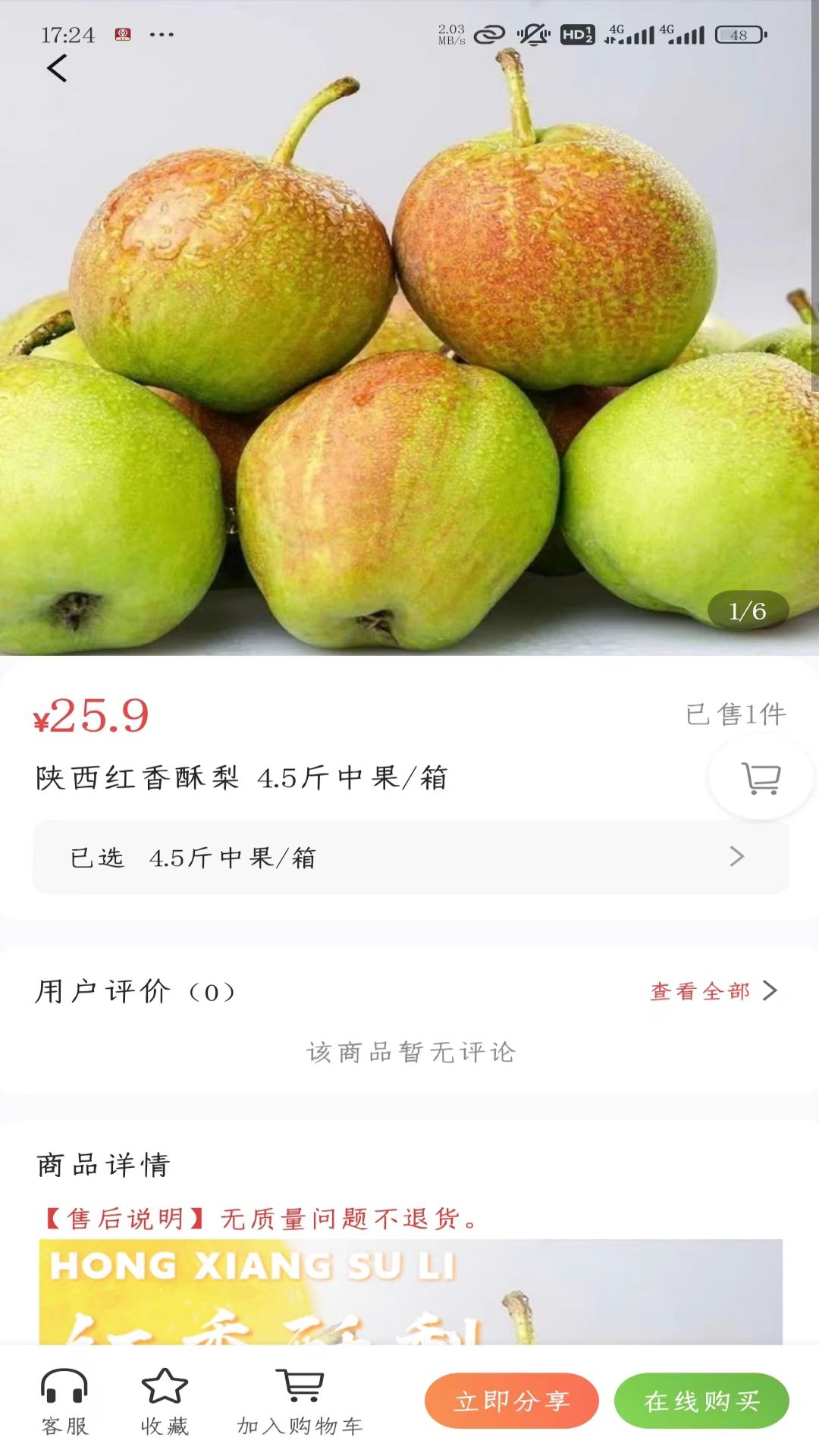Tap the 1/6 image page indicator
819x1456 pixels.
click(746, 609)
